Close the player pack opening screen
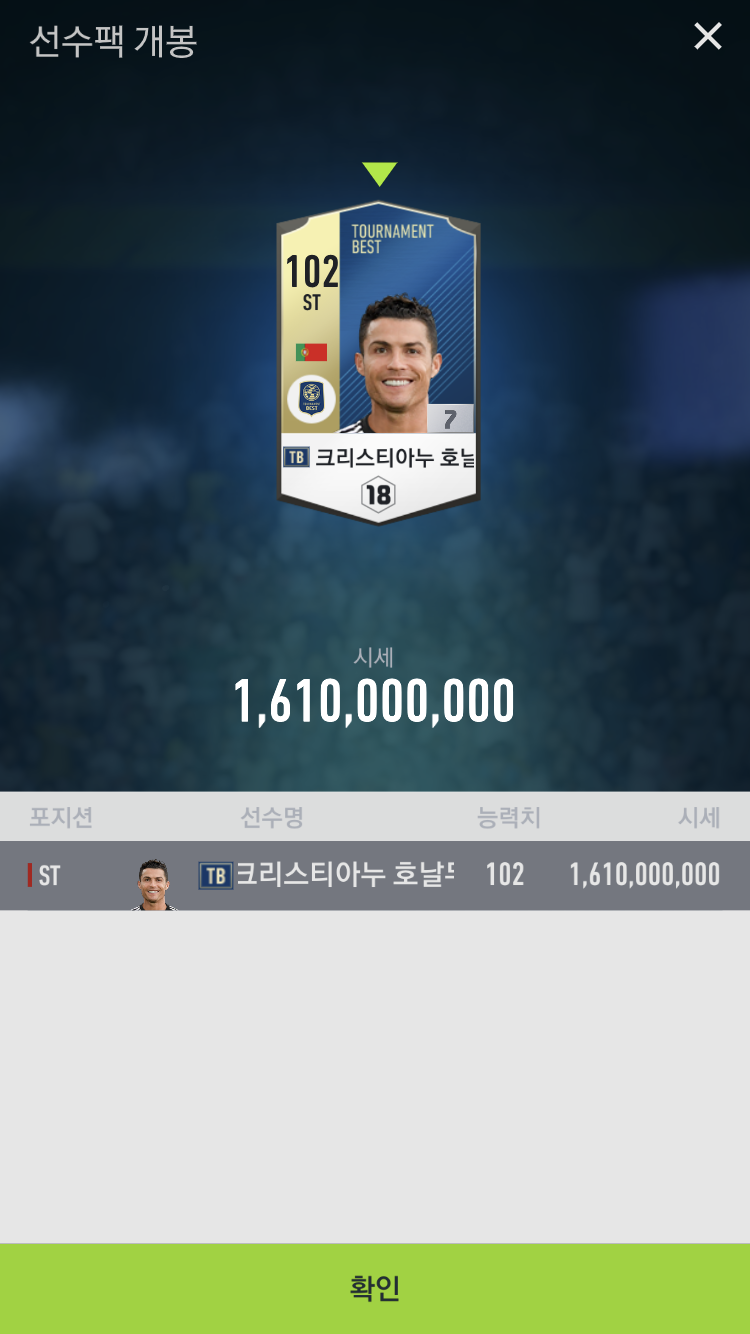 (708, 37)
